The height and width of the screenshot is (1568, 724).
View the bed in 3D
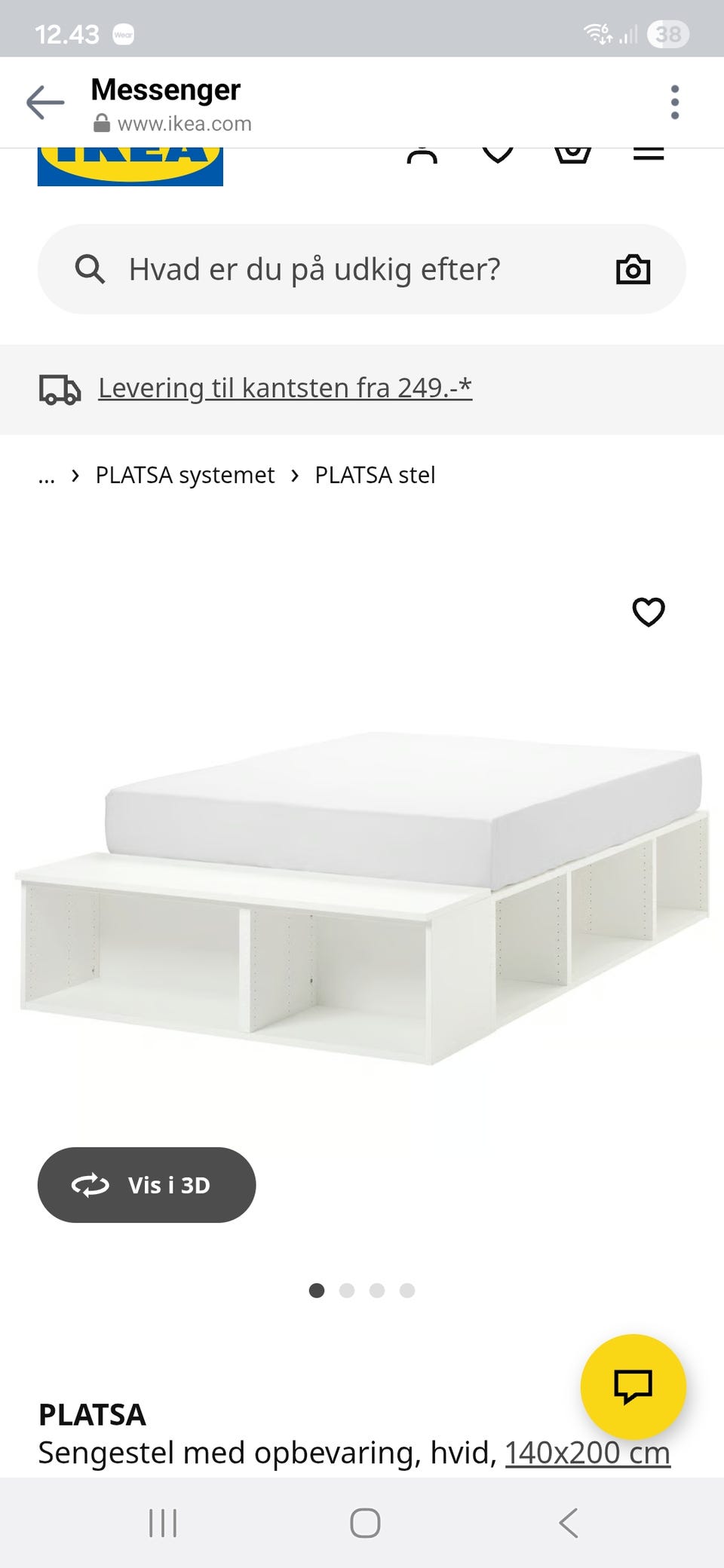coord(146,1185)
